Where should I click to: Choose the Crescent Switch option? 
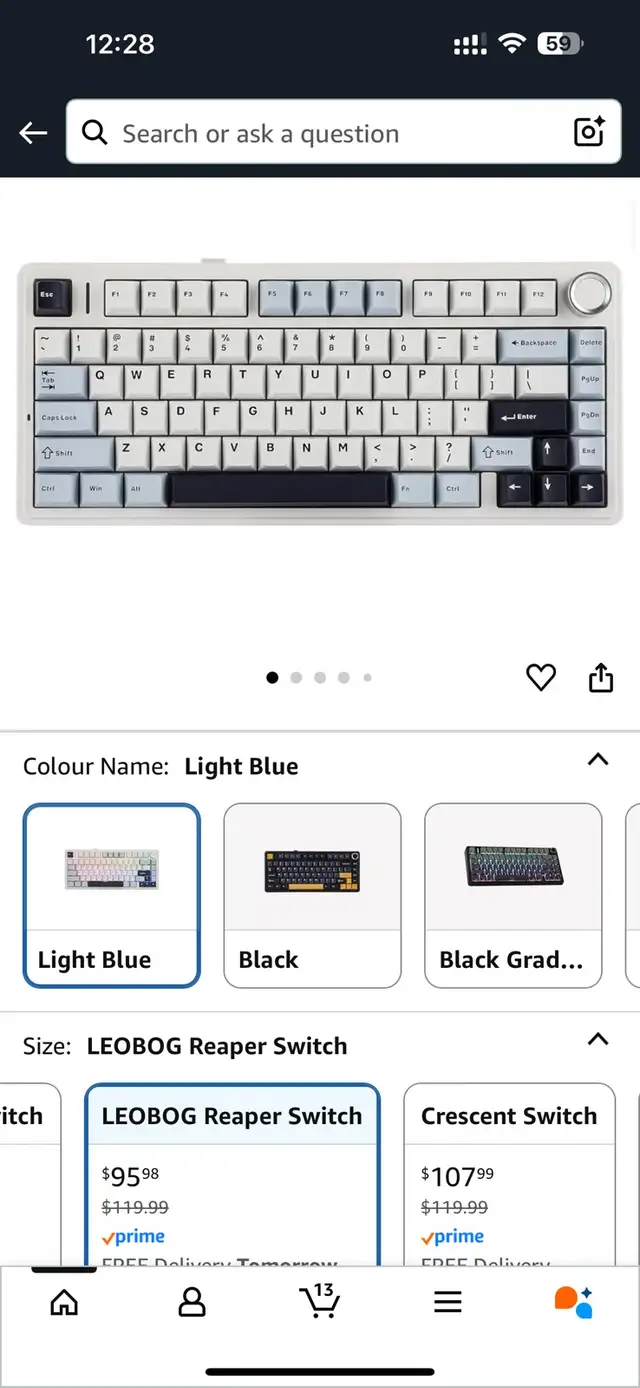(509, 1175)
